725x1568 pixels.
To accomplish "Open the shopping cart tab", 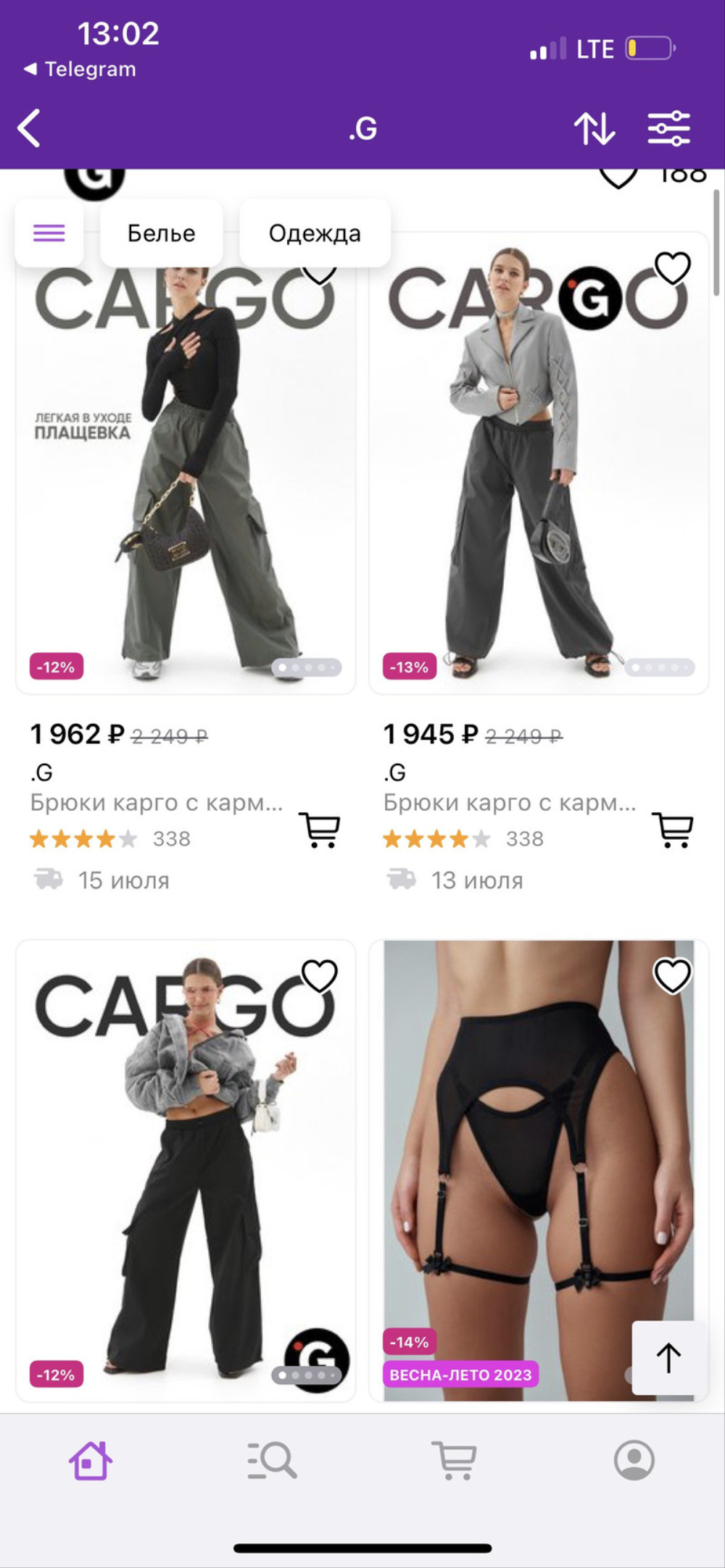I will (454, 1461).
